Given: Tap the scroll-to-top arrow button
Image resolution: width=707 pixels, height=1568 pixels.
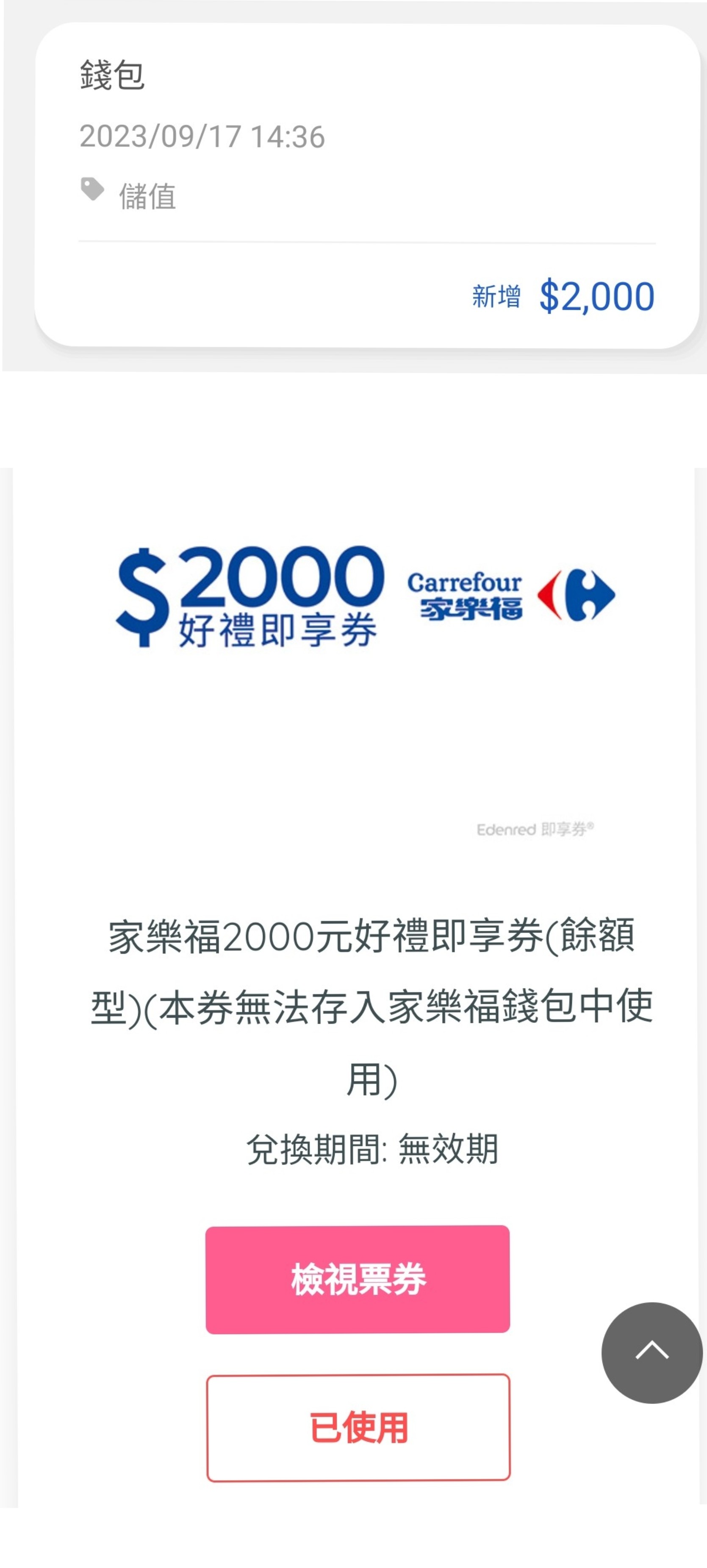Looking at the screenshot, I should pos(652,1353).
